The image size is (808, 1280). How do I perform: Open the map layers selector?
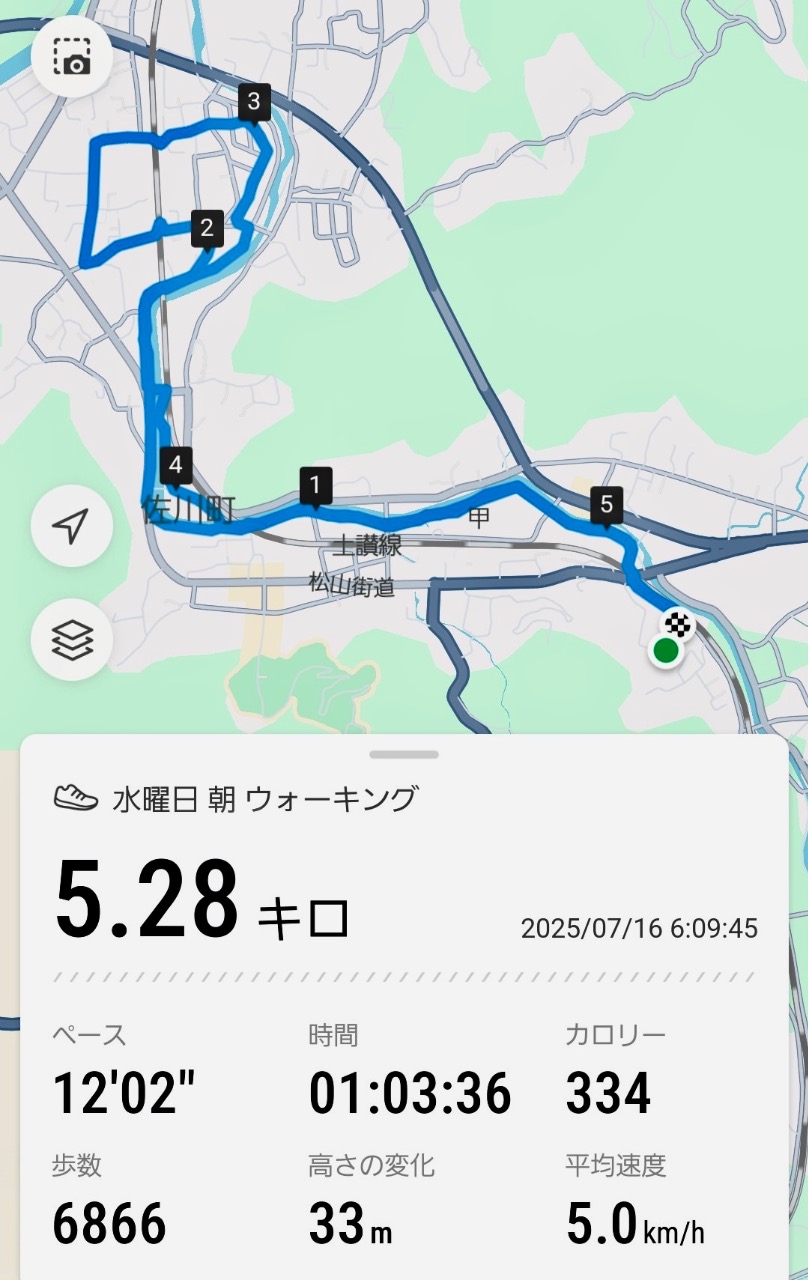click(71, 640)
